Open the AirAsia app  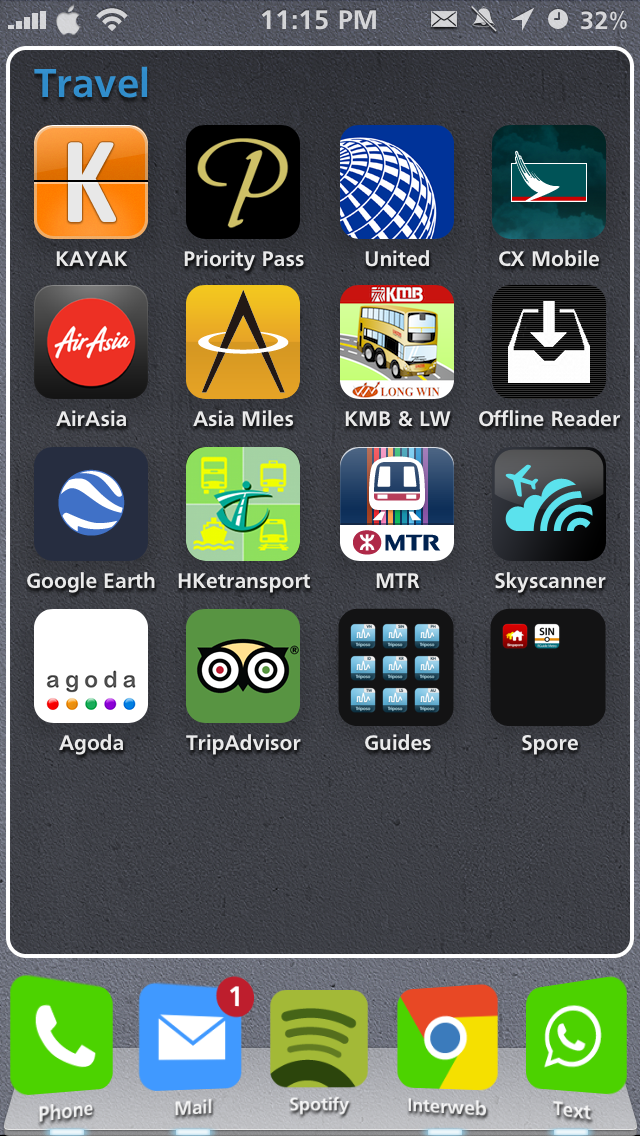(x=91, y=342)
